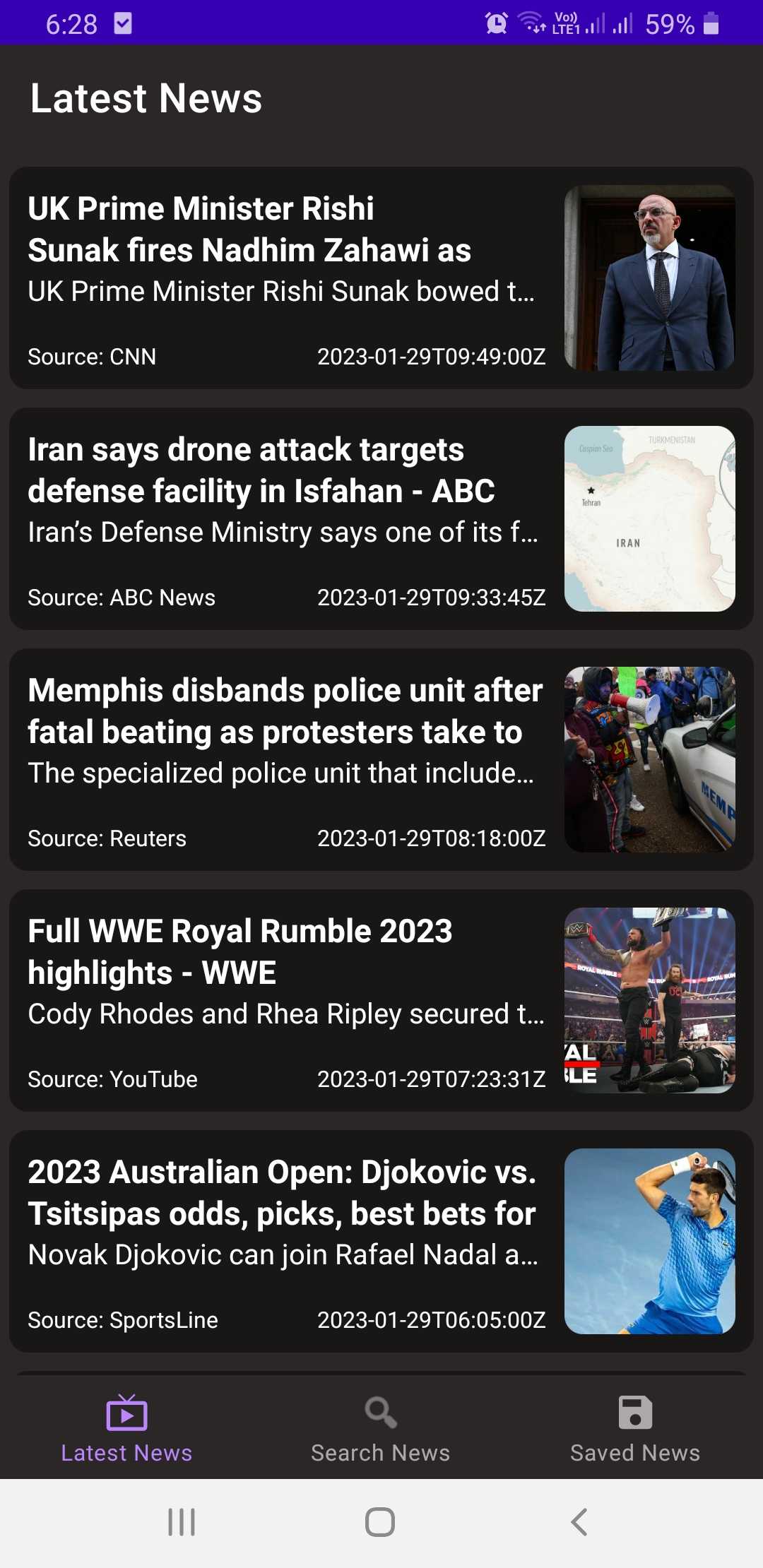The height and width of the screenshot is (1568, 763).
Task: Go to the phone's home screen
Action: 380,1521
